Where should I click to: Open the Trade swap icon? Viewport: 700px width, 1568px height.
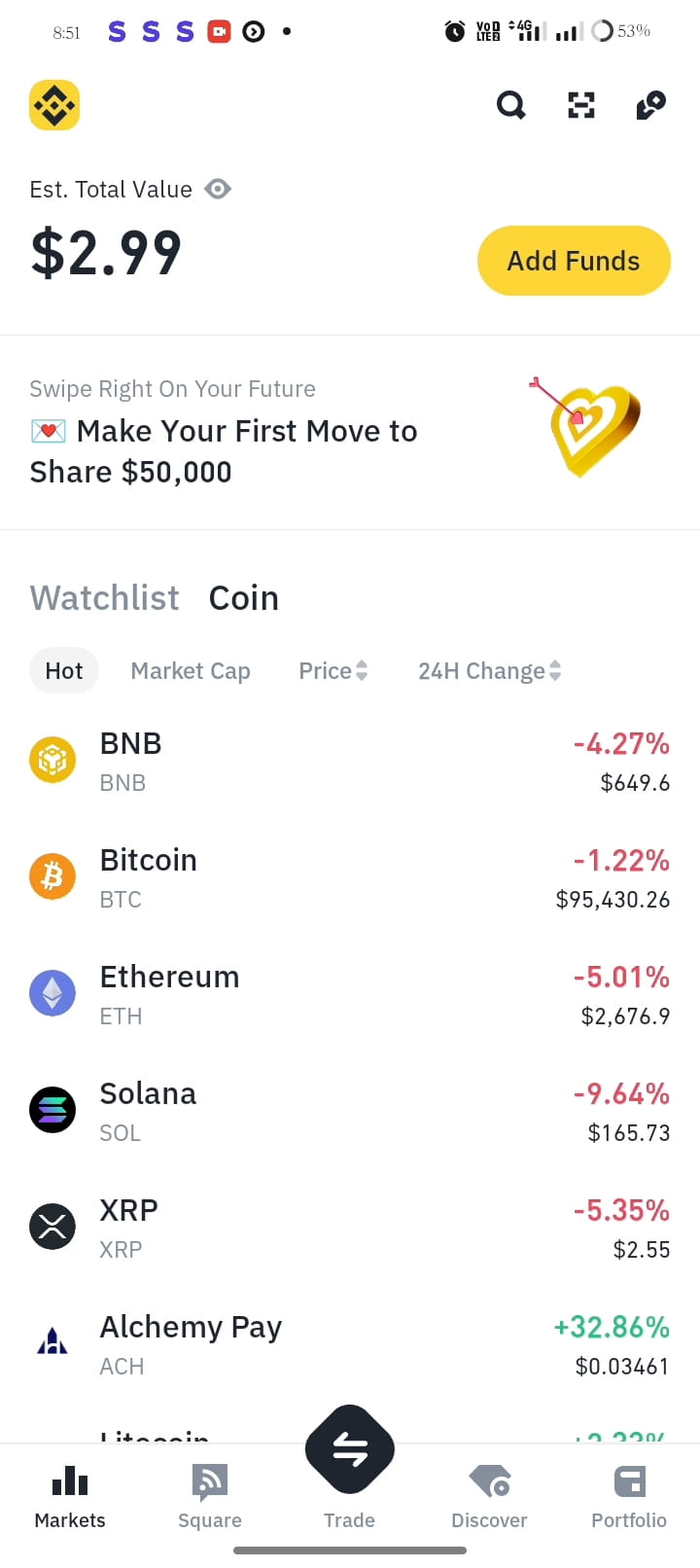(x=350, y=1448)
